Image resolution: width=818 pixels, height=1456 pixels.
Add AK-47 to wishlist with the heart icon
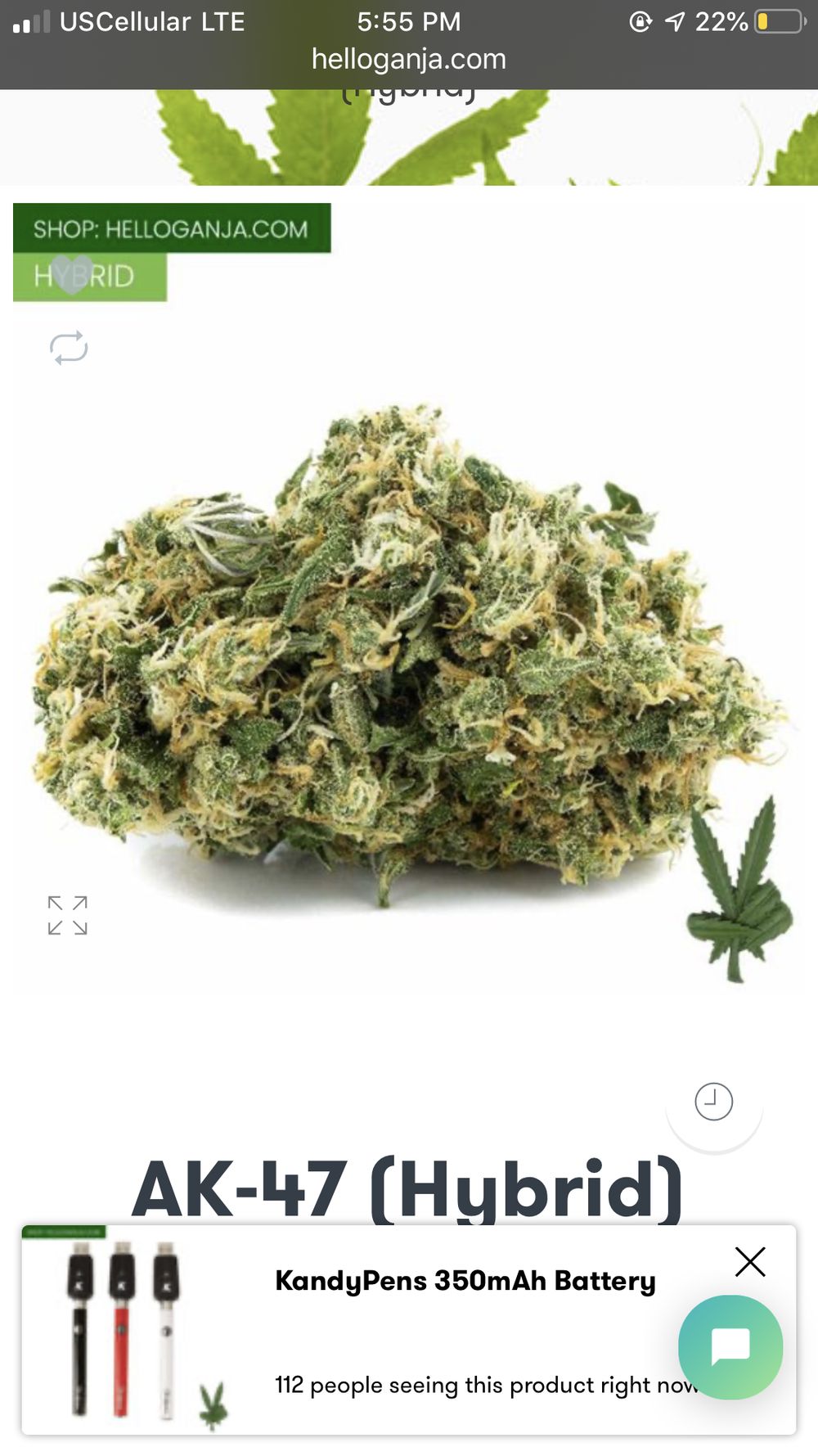[72, 276]
